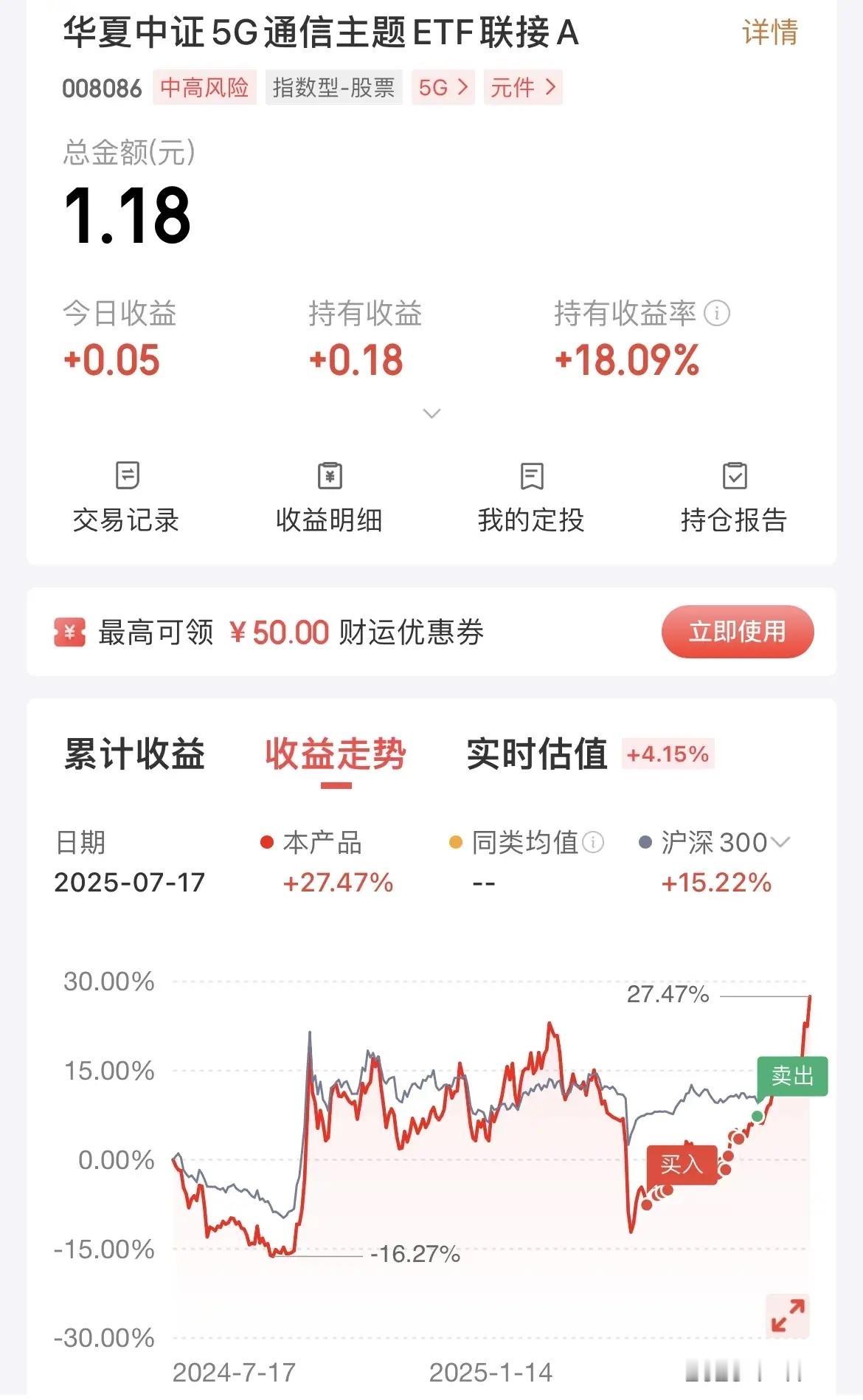
Task: Open 持仓报告 holdings report
Action: pyautogui.click(x=734, y=497)
